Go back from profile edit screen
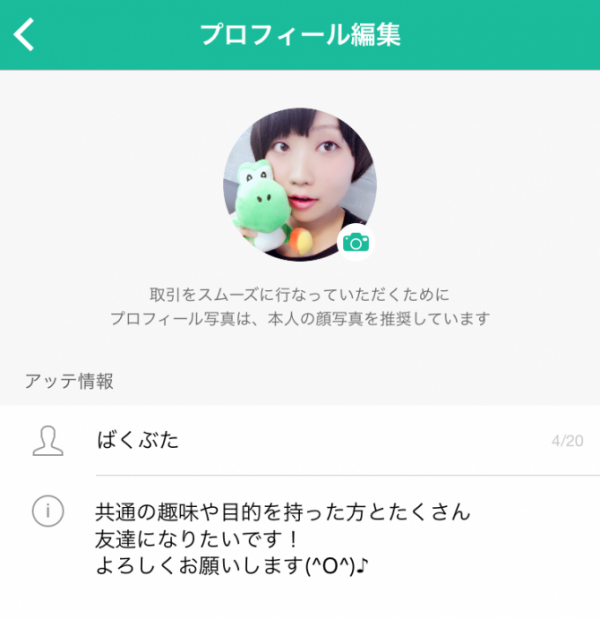600x619 pixels. coord(25,34)
